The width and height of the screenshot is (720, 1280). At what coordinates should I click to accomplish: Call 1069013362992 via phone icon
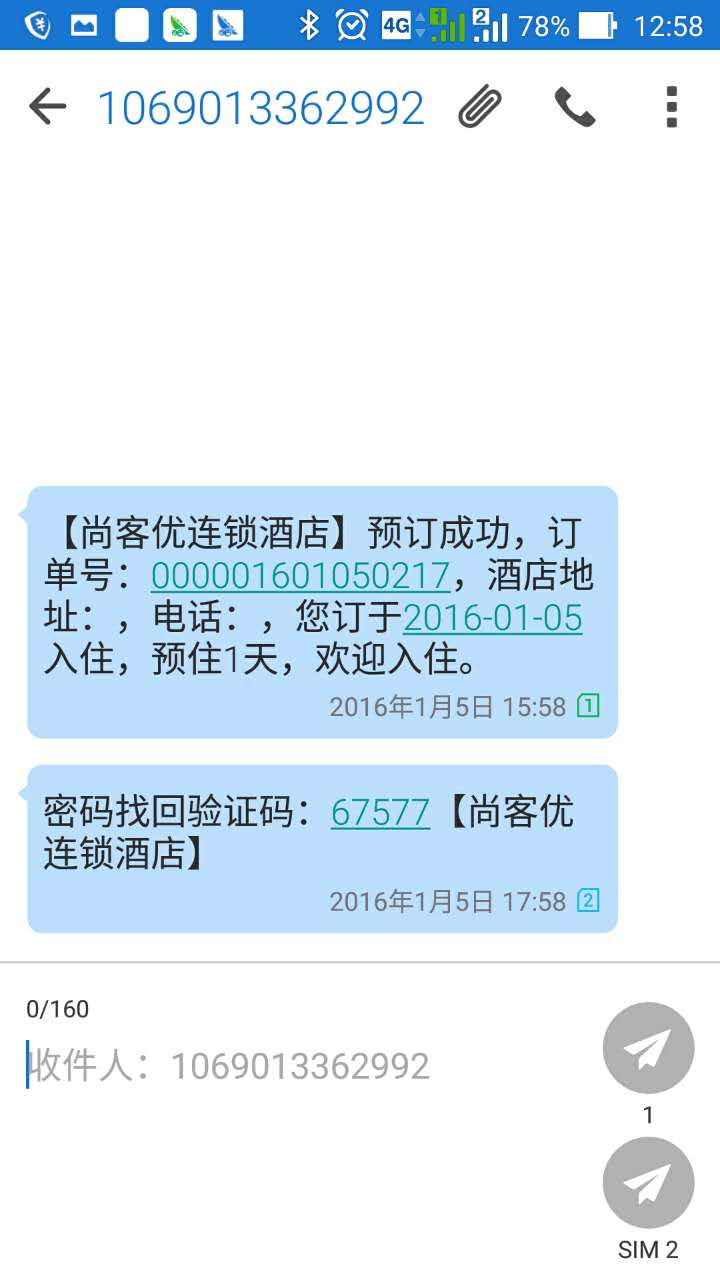575,107
